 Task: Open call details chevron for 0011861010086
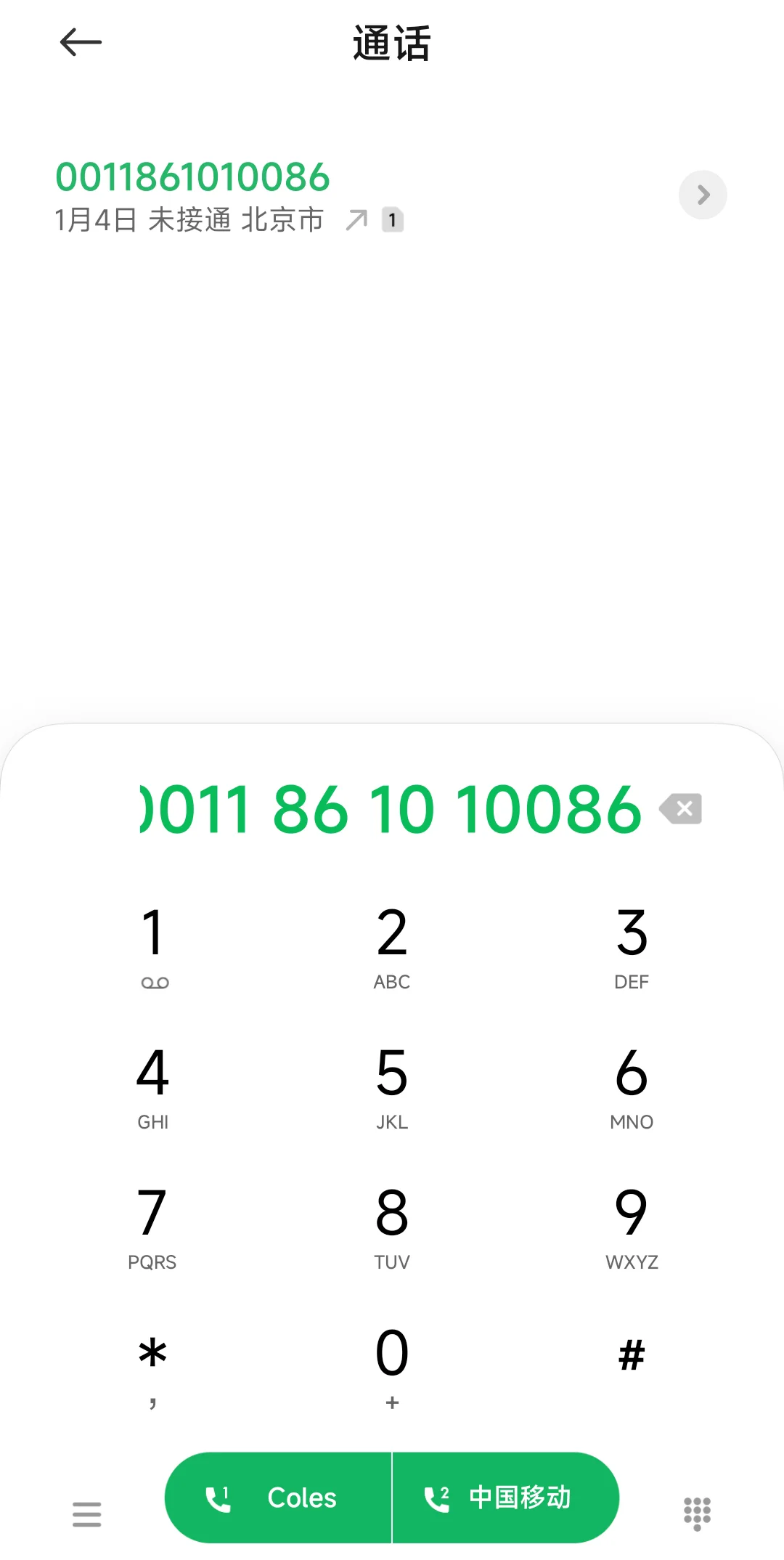[703, 195]
